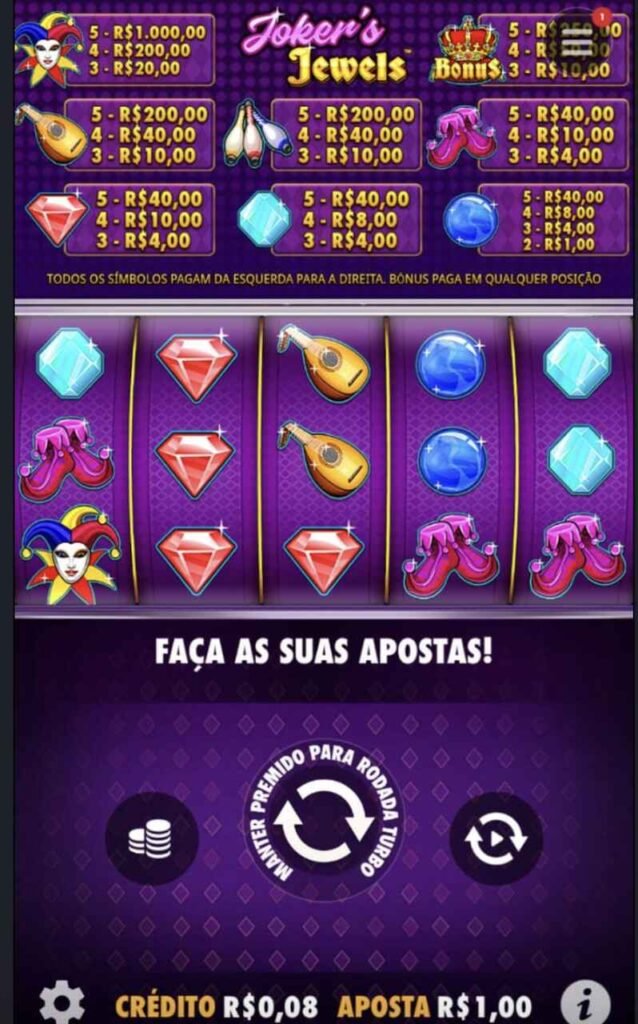
Task: Open the settings gear
Action: coord(62,1001)
